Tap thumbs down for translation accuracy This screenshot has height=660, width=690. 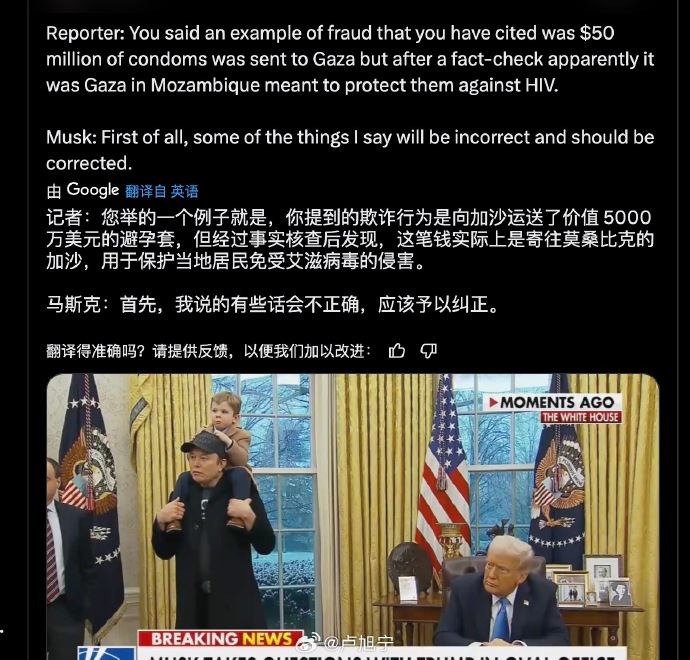(428, 351)
